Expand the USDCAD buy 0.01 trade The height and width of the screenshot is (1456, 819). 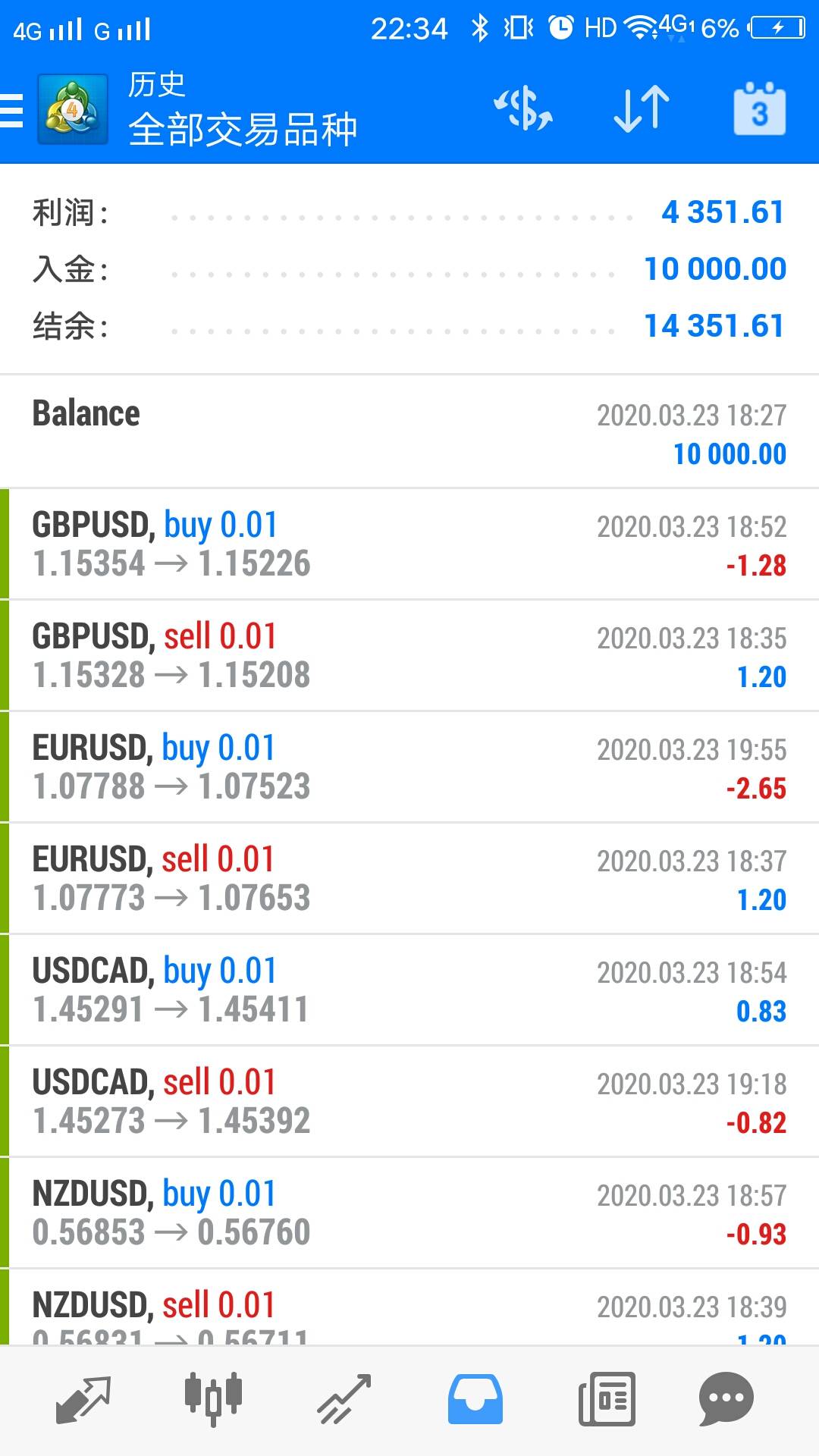pyautogui.click(x=409, y=990)
